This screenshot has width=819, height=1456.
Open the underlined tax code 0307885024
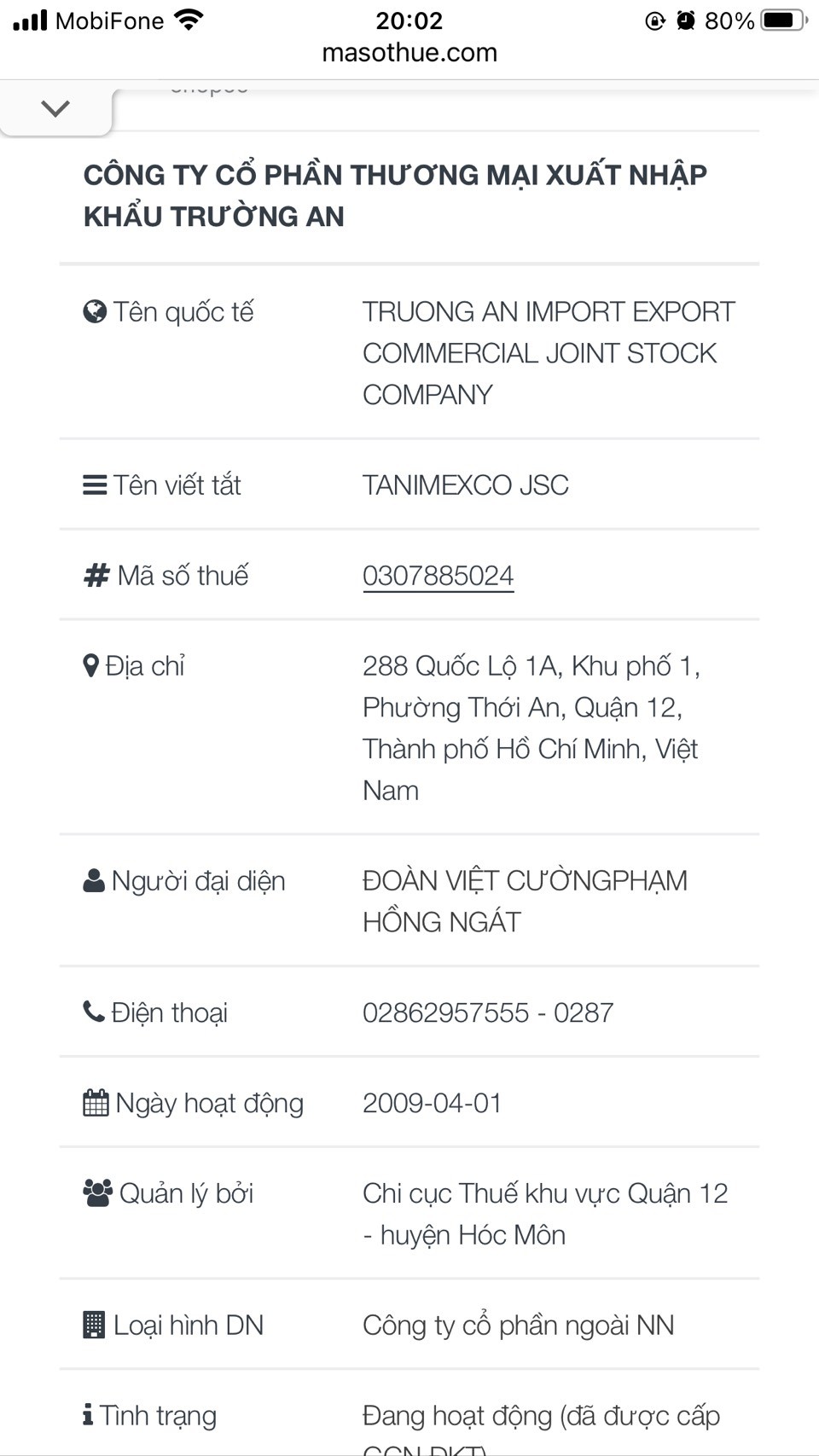(438, 576)
